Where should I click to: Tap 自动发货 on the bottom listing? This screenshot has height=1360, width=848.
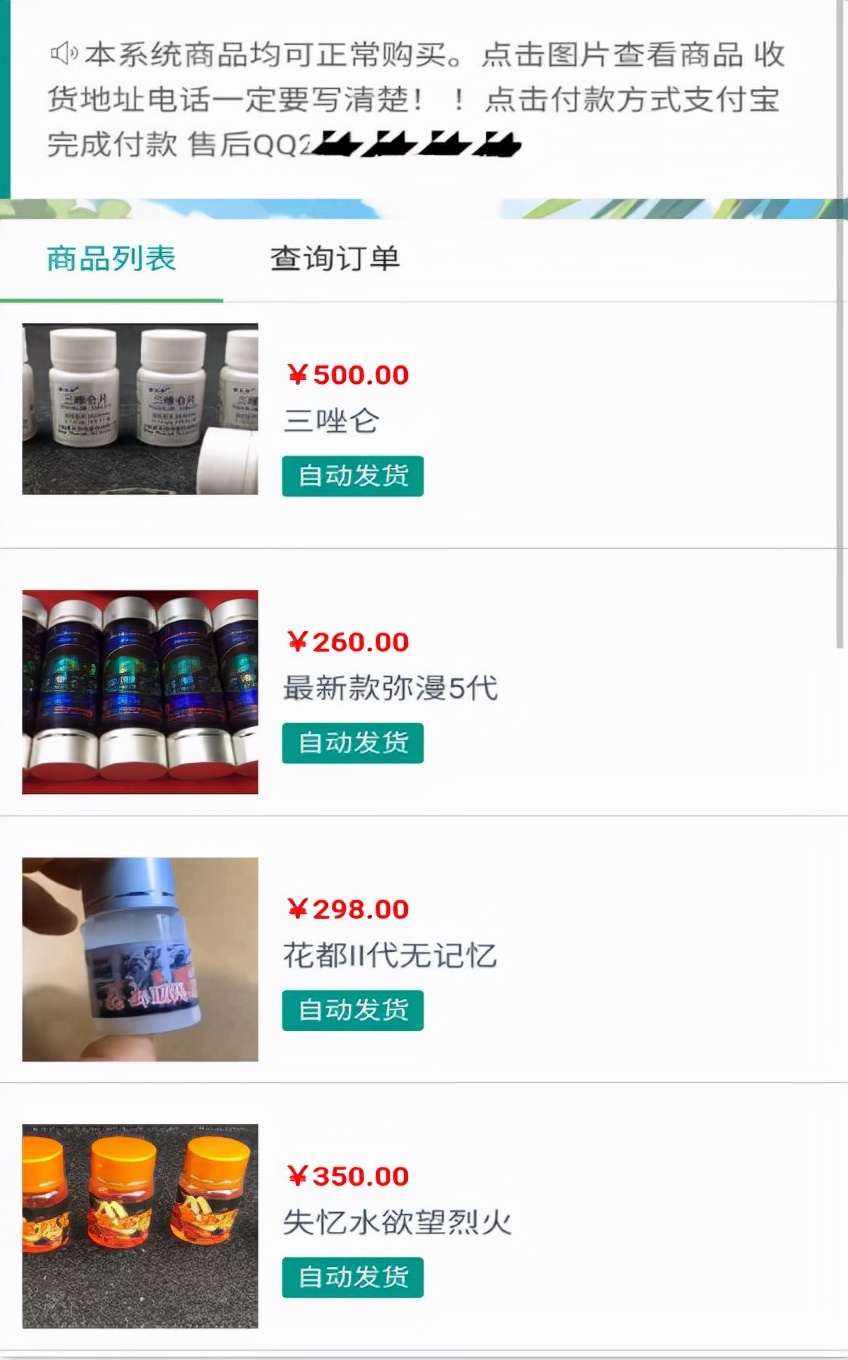pyautogui.click(x=352, y=1277)
